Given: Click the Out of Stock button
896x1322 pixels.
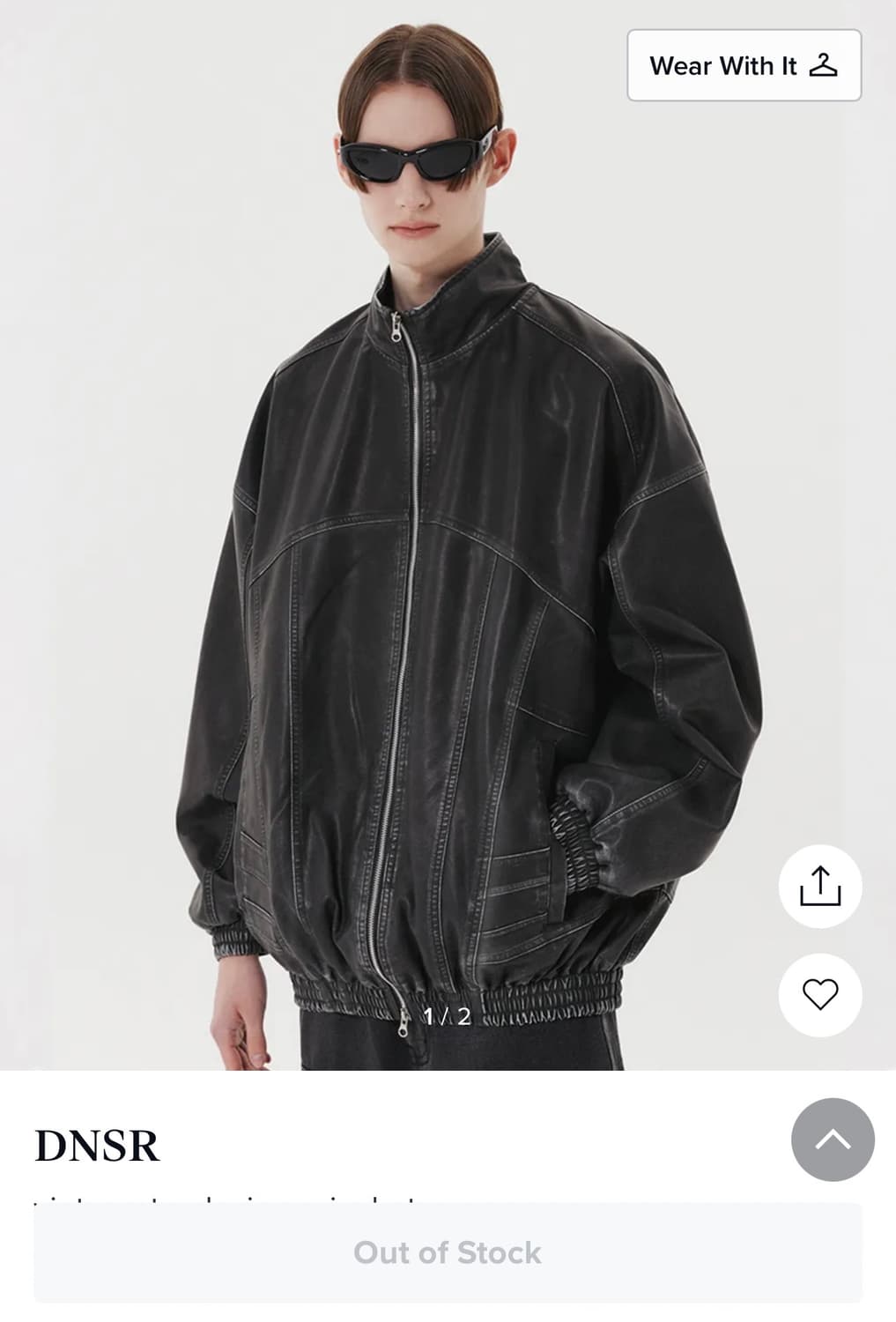Looking at the screenshot, I should (x=448, y=1251).
